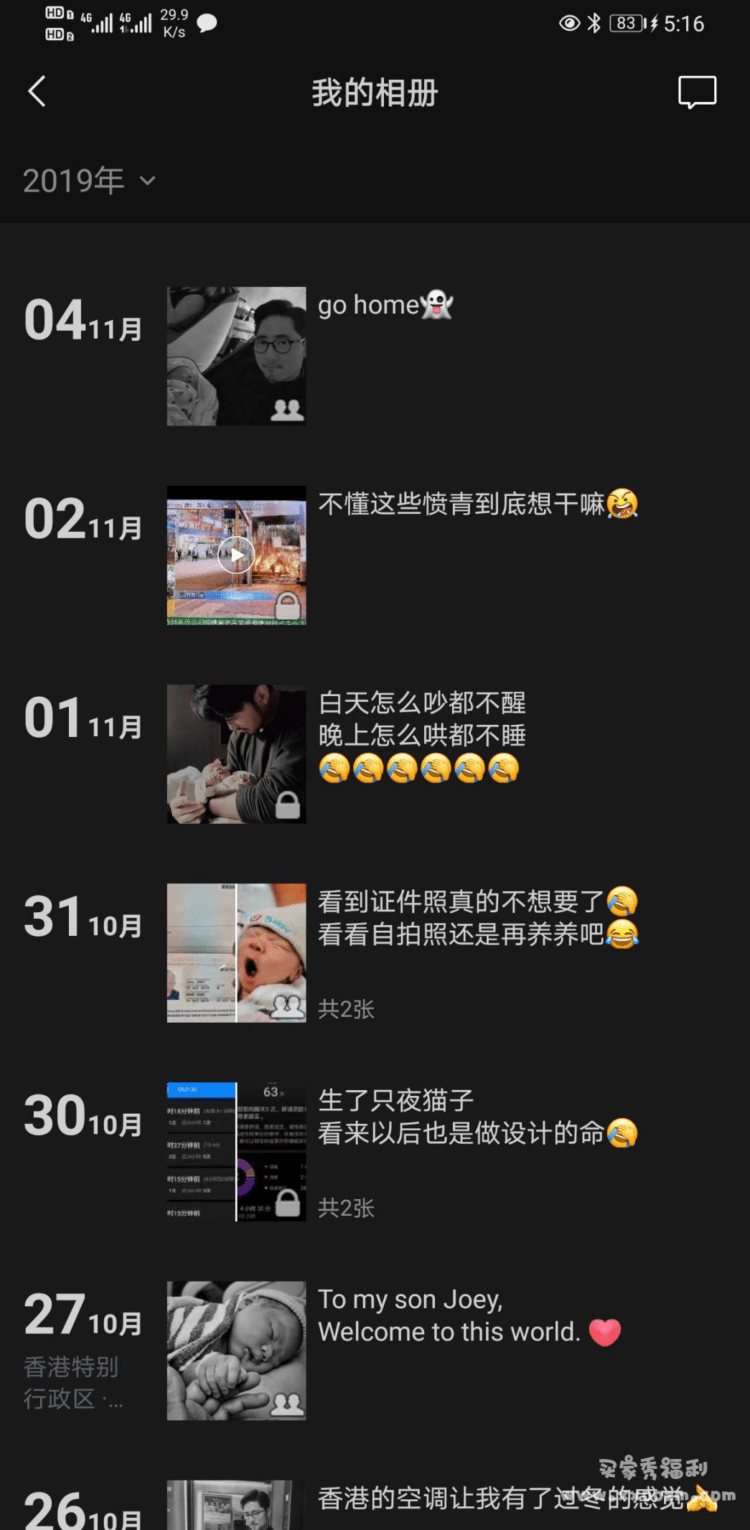The width and height of the screenshot is (750, 1530).
Task: Open the 31 October two-photo post
Action: 236,953
